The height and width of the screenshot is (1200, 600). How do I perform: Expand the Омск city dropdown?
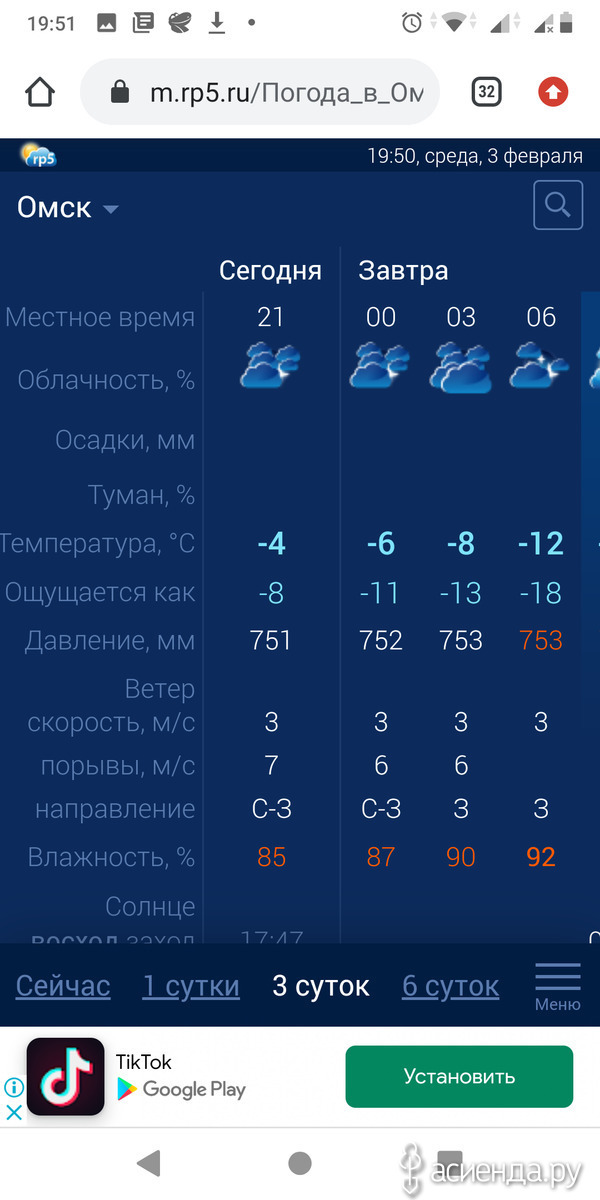click(68, 208)
